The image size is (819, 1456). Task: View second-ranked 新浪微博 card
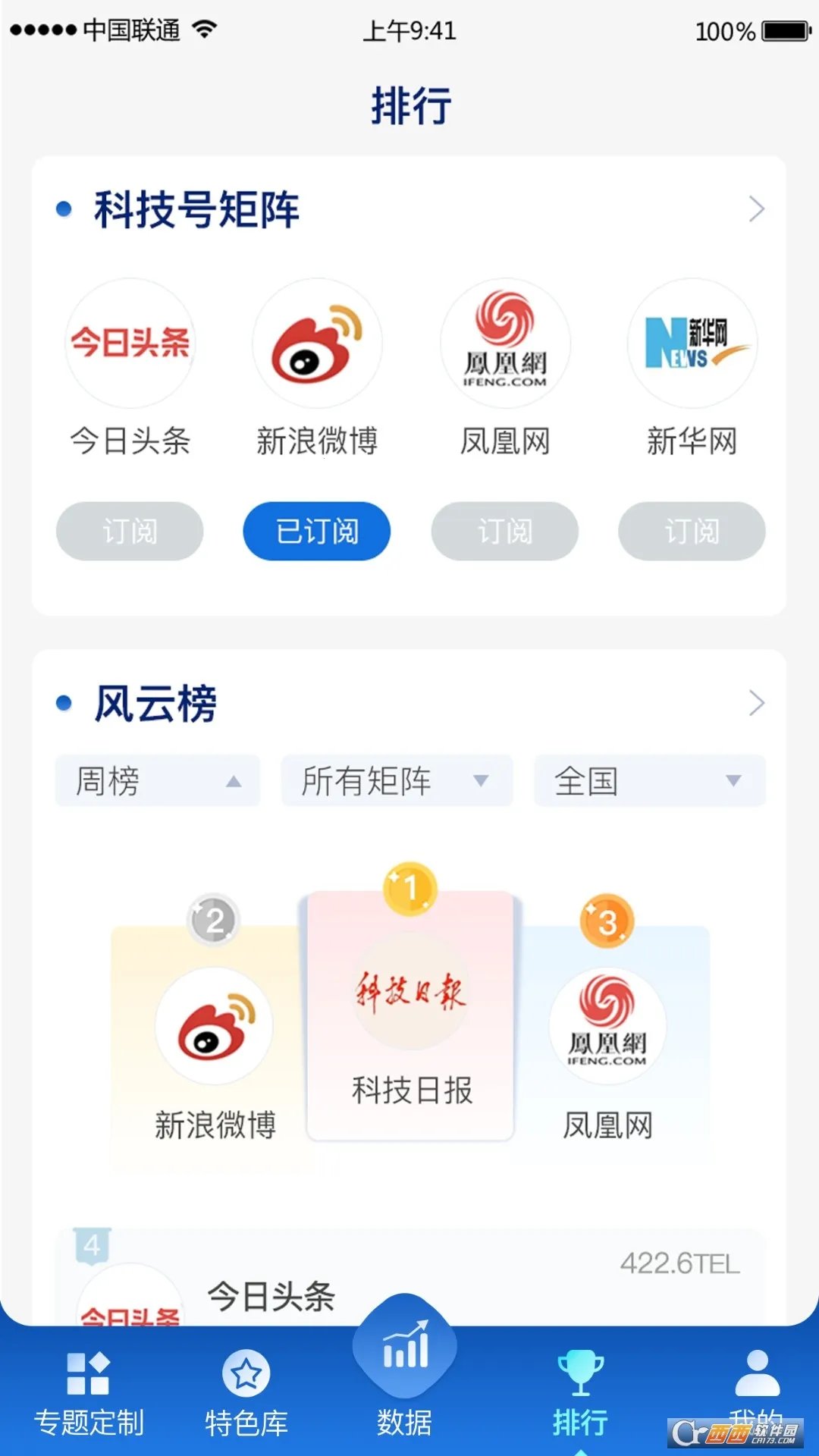[x=214, y=1046]
